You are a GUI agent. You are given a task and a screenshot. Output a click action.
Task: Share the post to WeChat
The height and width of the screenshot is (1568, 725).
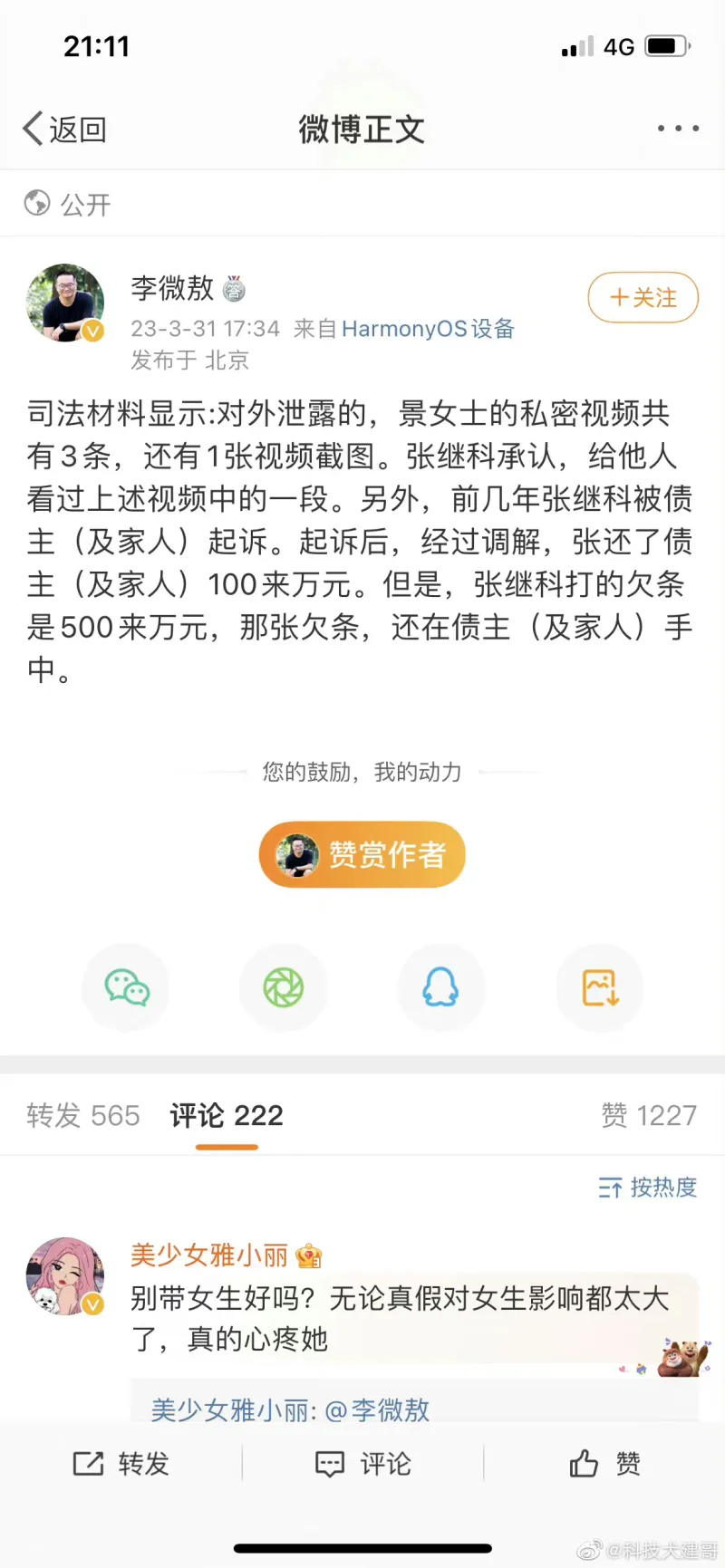[x=127, y=987]
